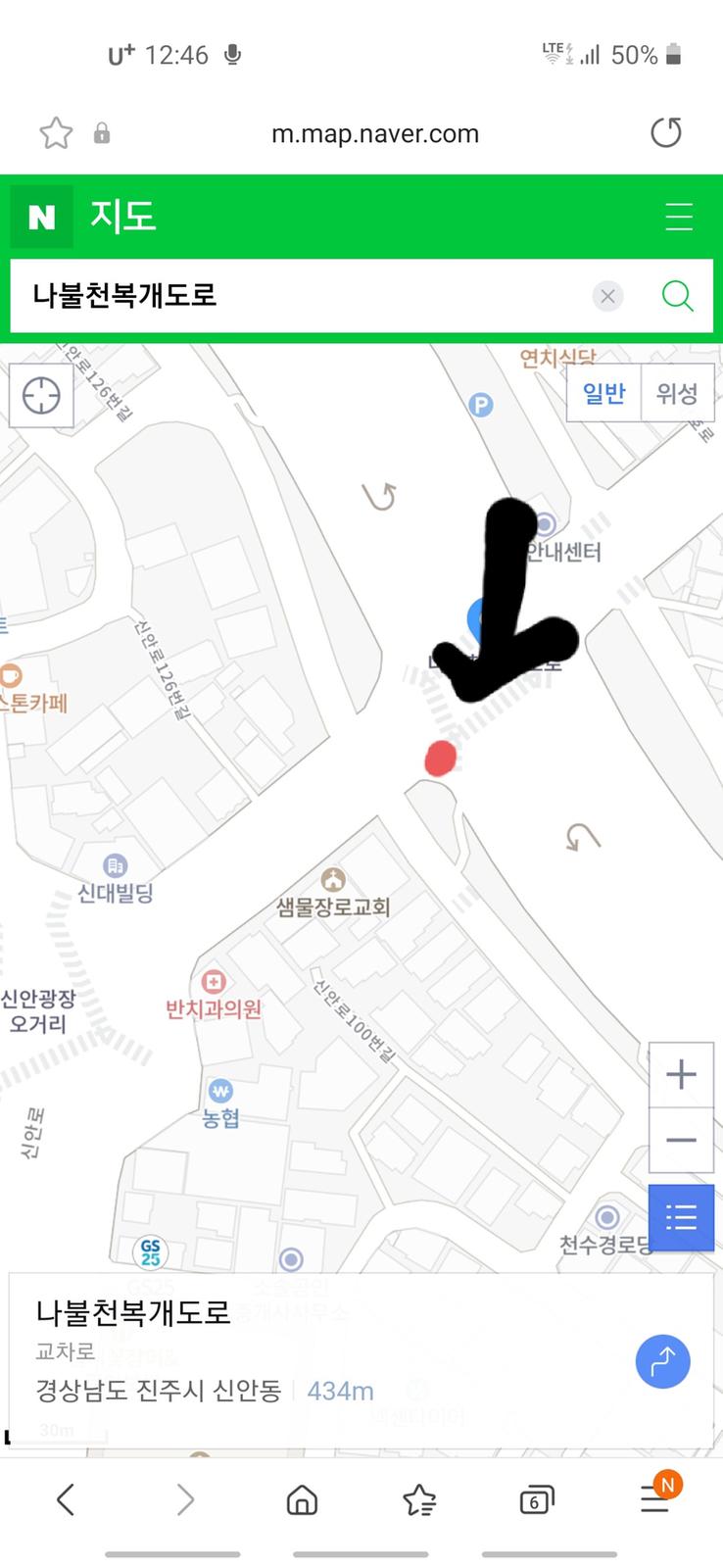Switch to 위성 satellite view
723x1568 pixels.
[677, 393]
